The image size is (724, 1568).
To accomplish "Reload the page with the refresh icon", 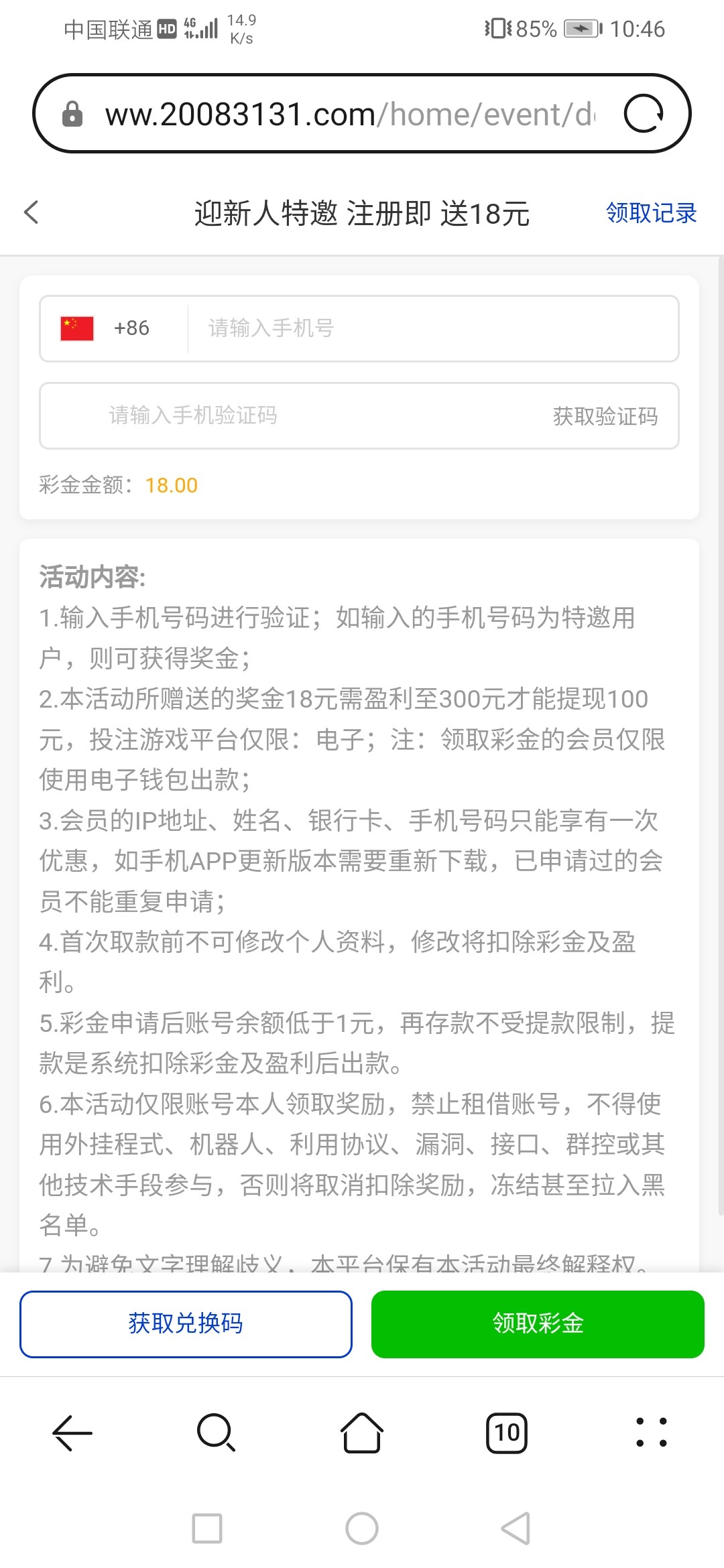I will tap(644, 114).
